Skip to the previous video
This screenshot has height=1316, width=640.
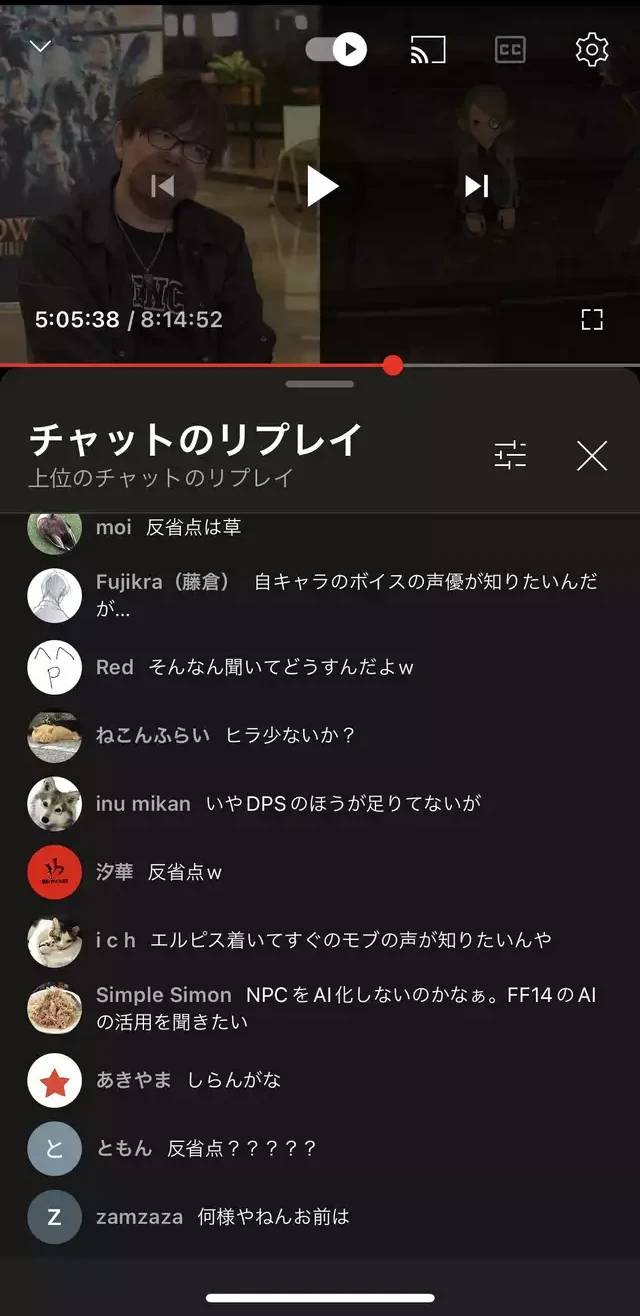coord(163,186)
